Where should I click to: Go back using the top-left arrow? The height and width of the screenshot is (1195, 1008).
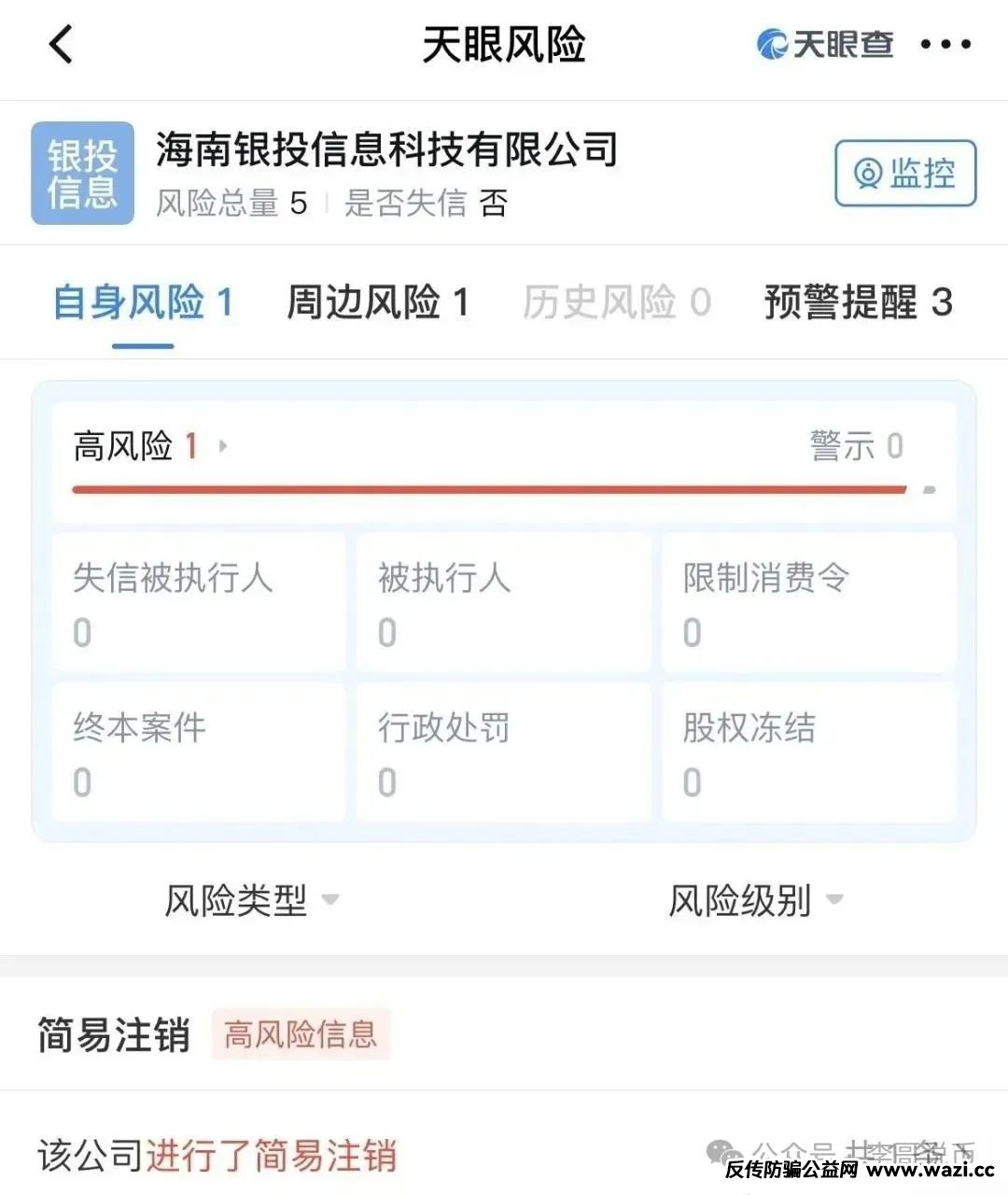[61, 45]
